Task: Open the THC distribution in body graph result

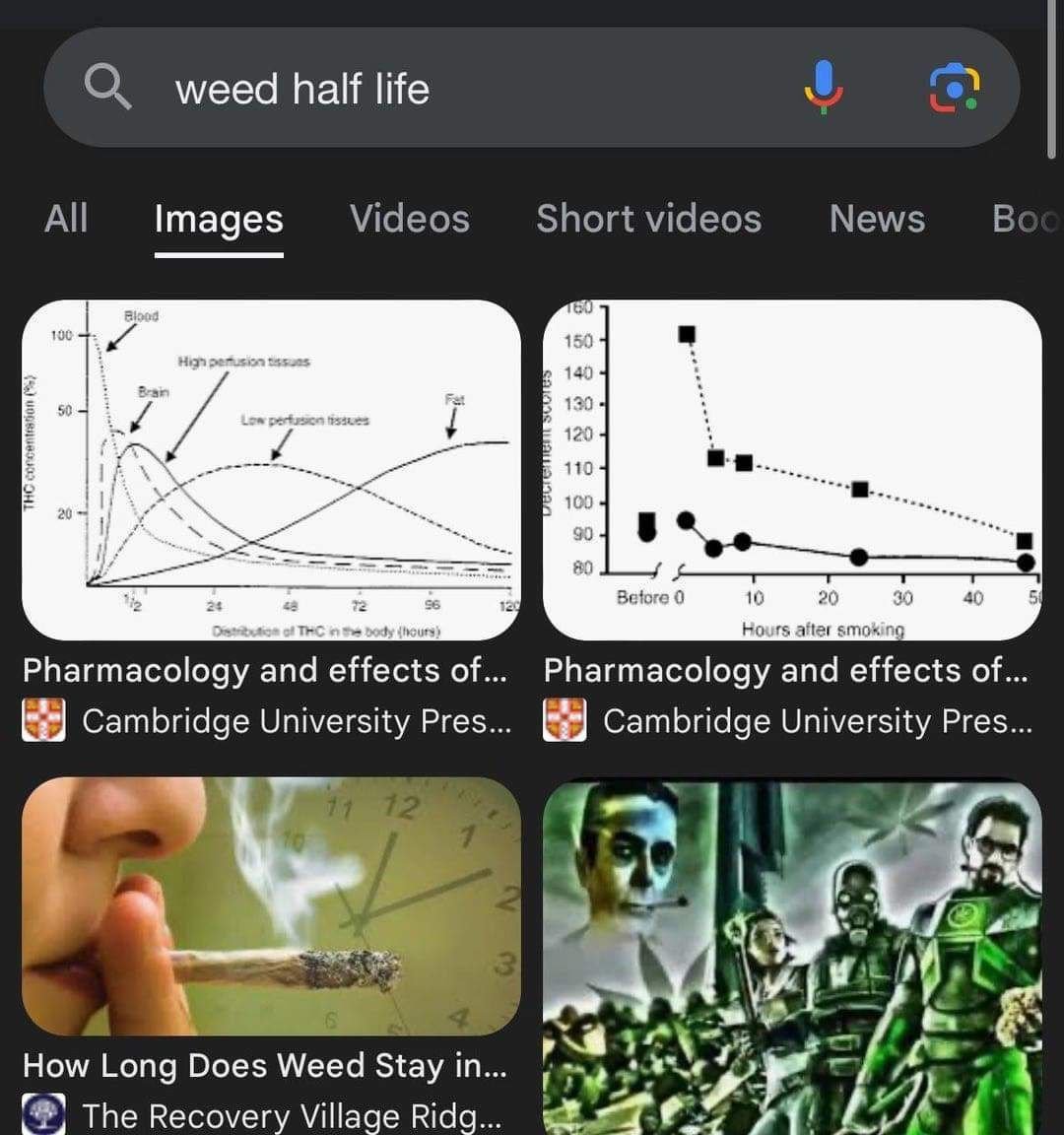Action: [x=271, y=470]
